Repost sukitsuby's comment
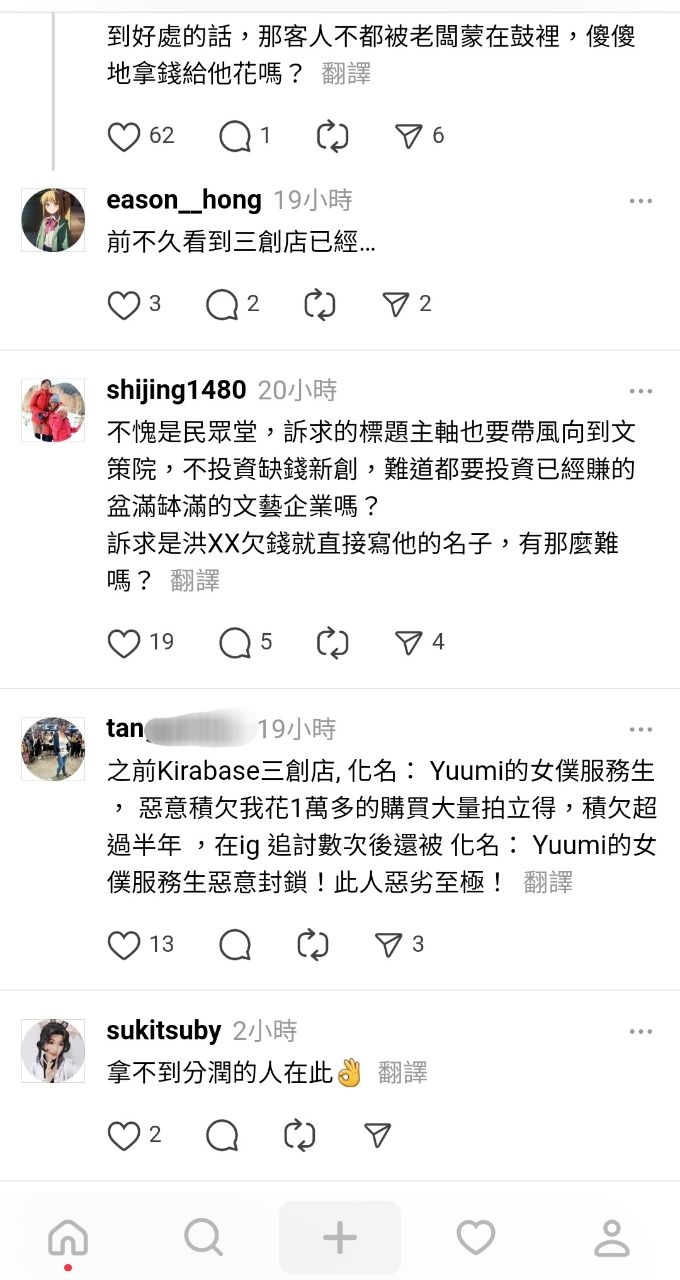 click(x=300, y=1135)
